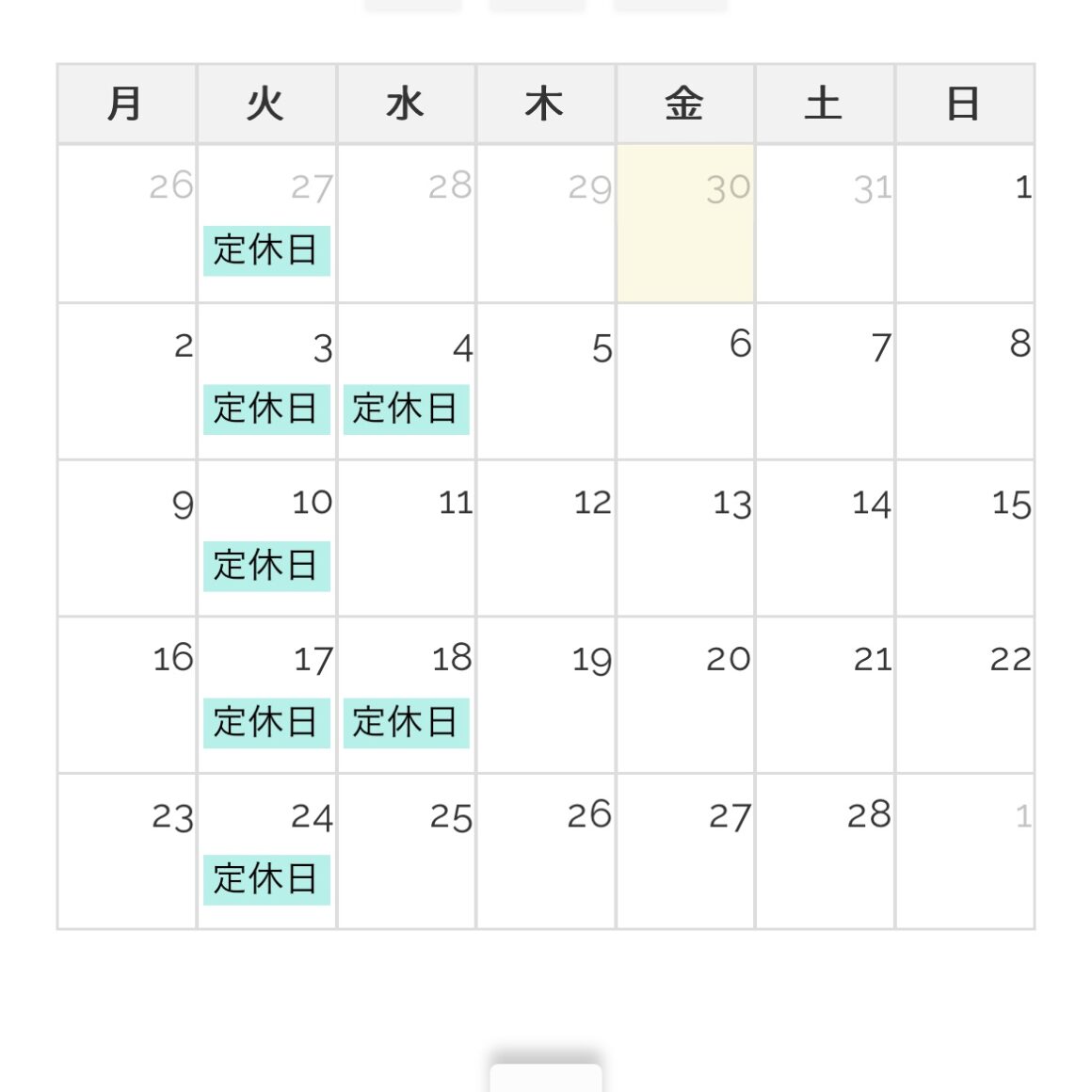Tap the 定休日 event on Tuesday the 3rd
Viewport: 1092px width, 1092px height.
[266, 409]
